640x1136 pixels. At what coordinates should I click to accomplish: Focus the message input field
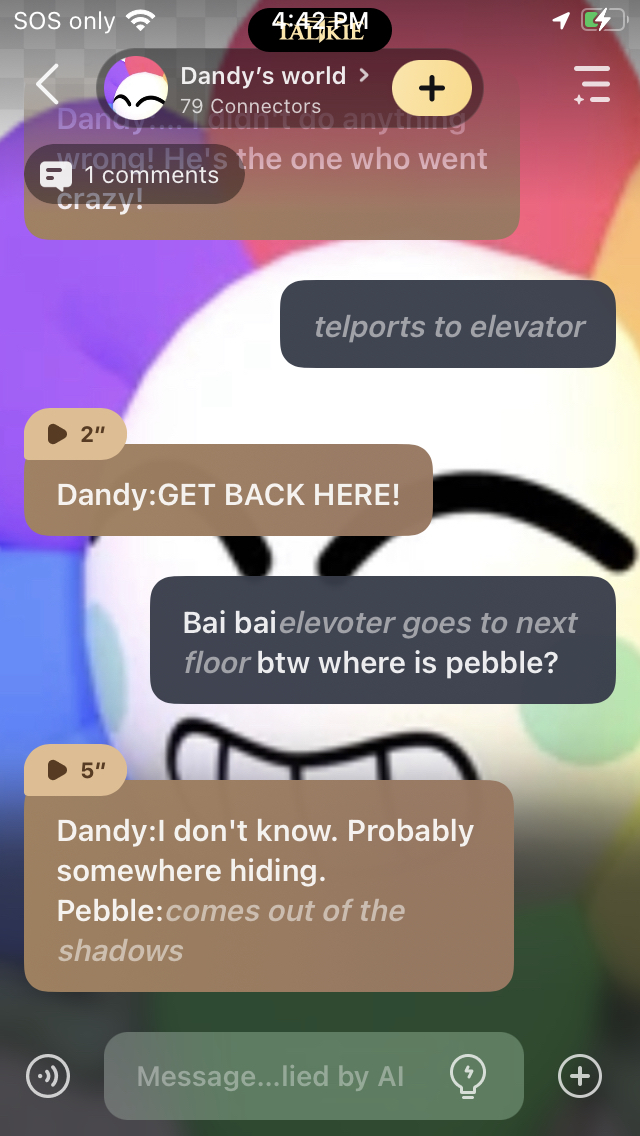pyautogui.click(x=270, y=1077)
